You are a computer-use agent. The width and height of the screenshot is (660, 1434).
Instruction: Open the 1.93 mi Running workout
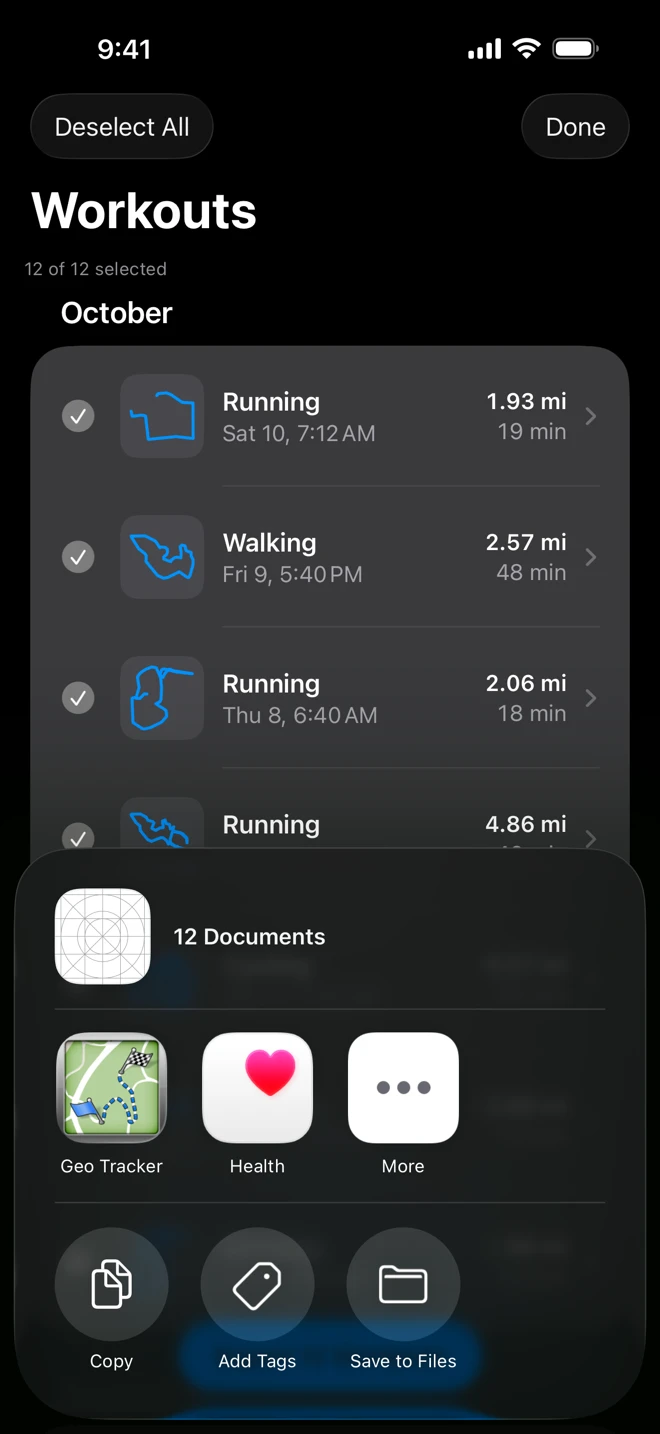click(x=330, y=416)
